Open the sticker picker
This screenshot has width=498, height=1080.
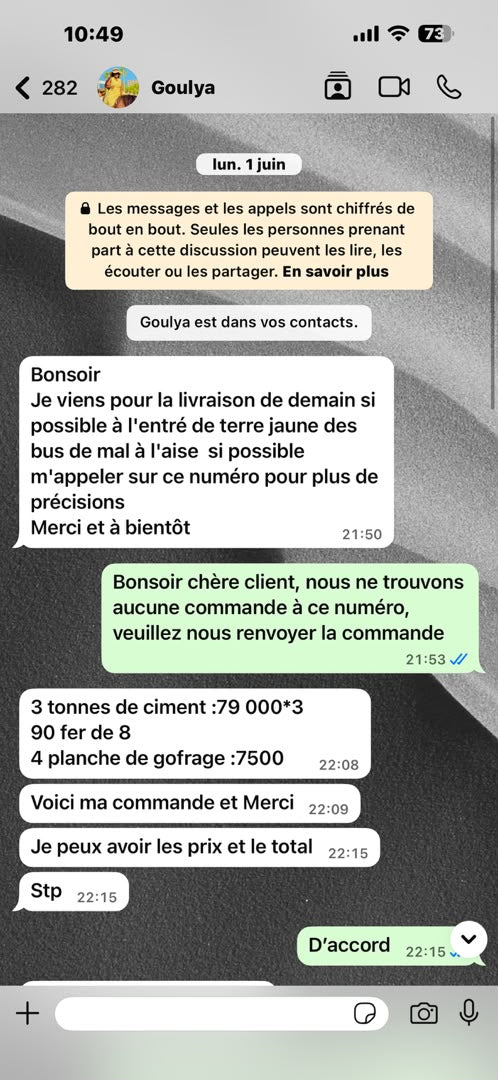(x=365, y=1013)
